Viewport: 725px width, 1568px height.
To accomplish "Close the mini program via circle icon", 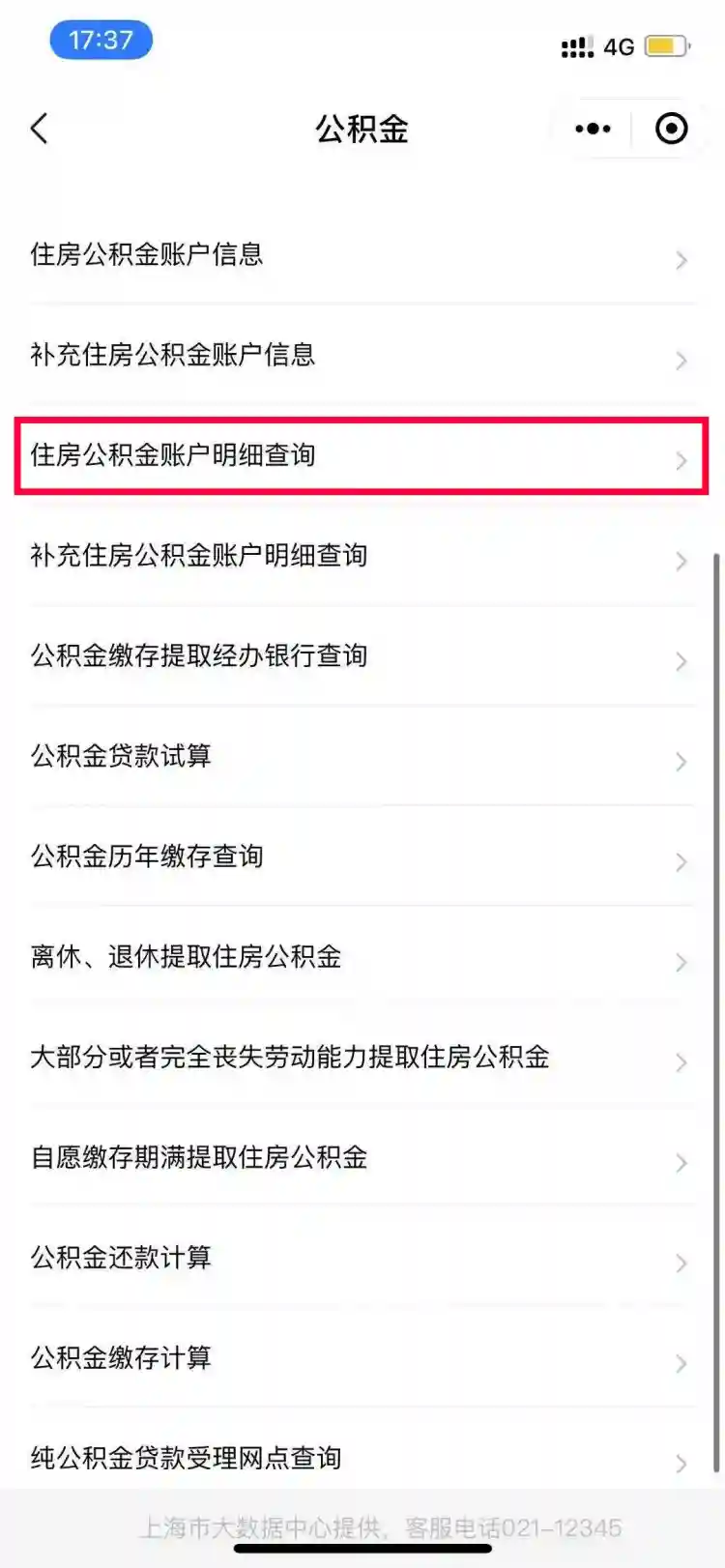I will click(x=671, y=129).
